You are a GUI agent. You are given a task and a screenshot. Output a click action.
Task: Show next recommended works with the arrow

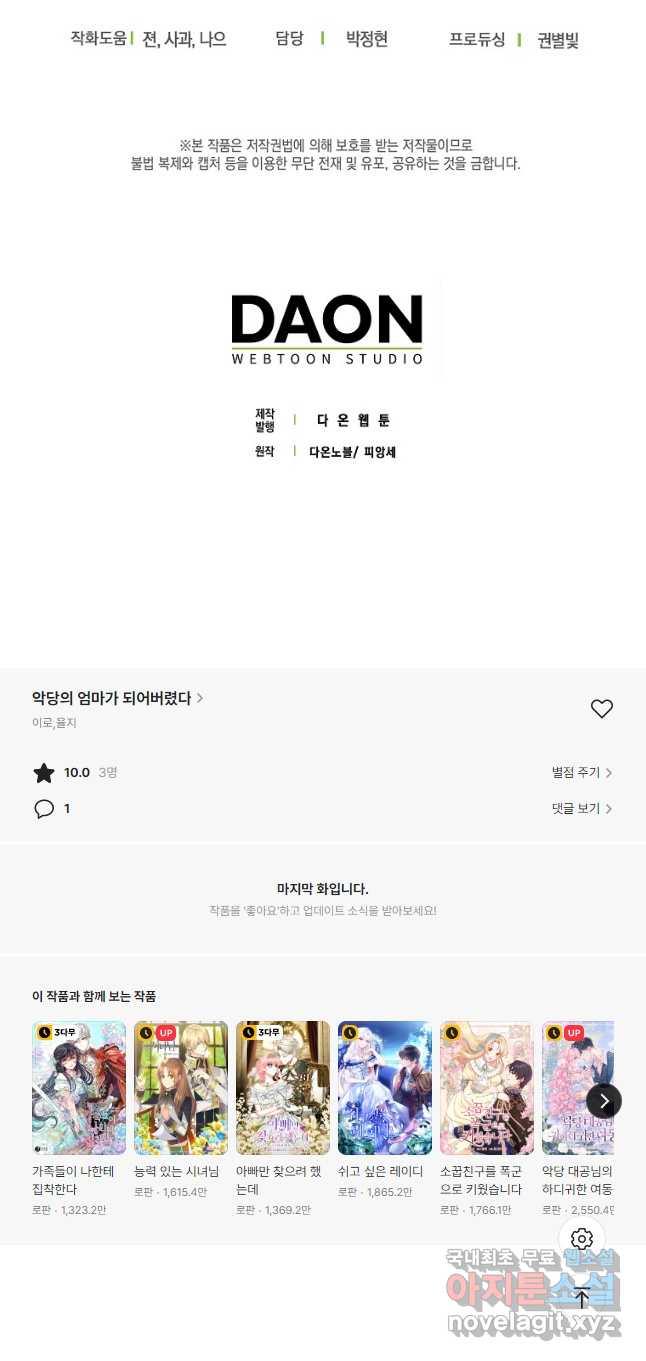point(604,1101)
